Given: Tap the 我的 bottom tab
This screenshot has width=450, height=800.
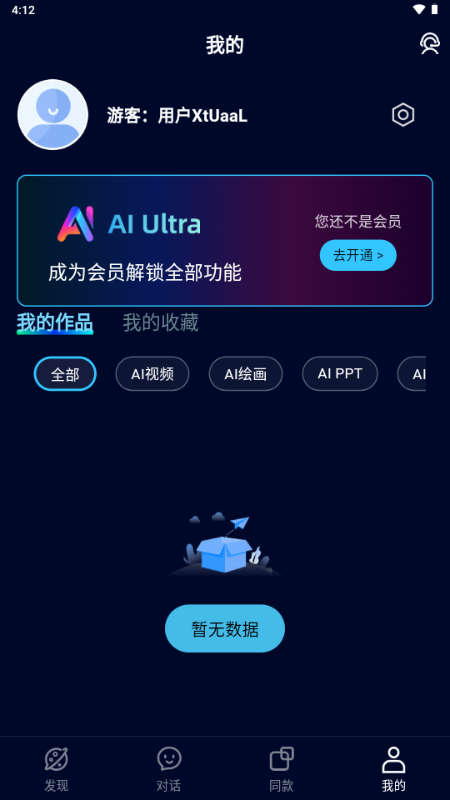Looking at the screenshot, I should pos(394,769).
